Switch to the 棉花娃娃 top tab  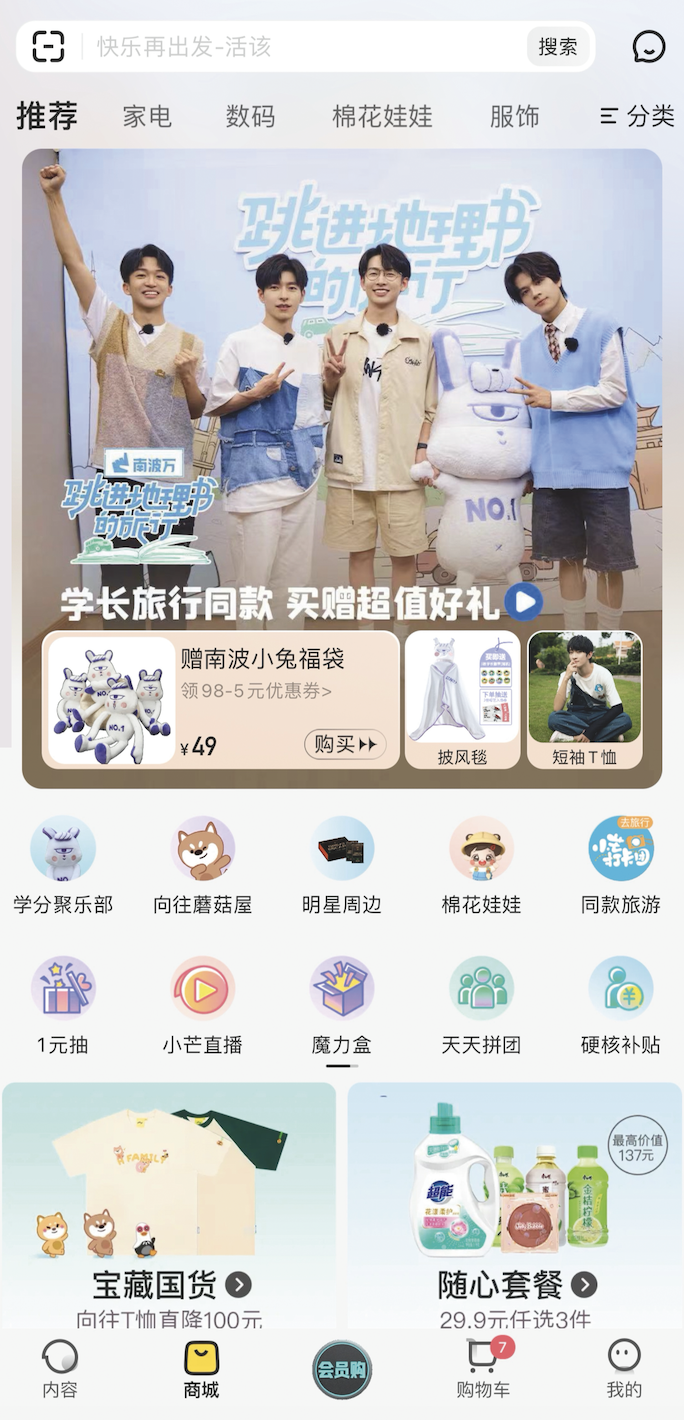(383, 117)
